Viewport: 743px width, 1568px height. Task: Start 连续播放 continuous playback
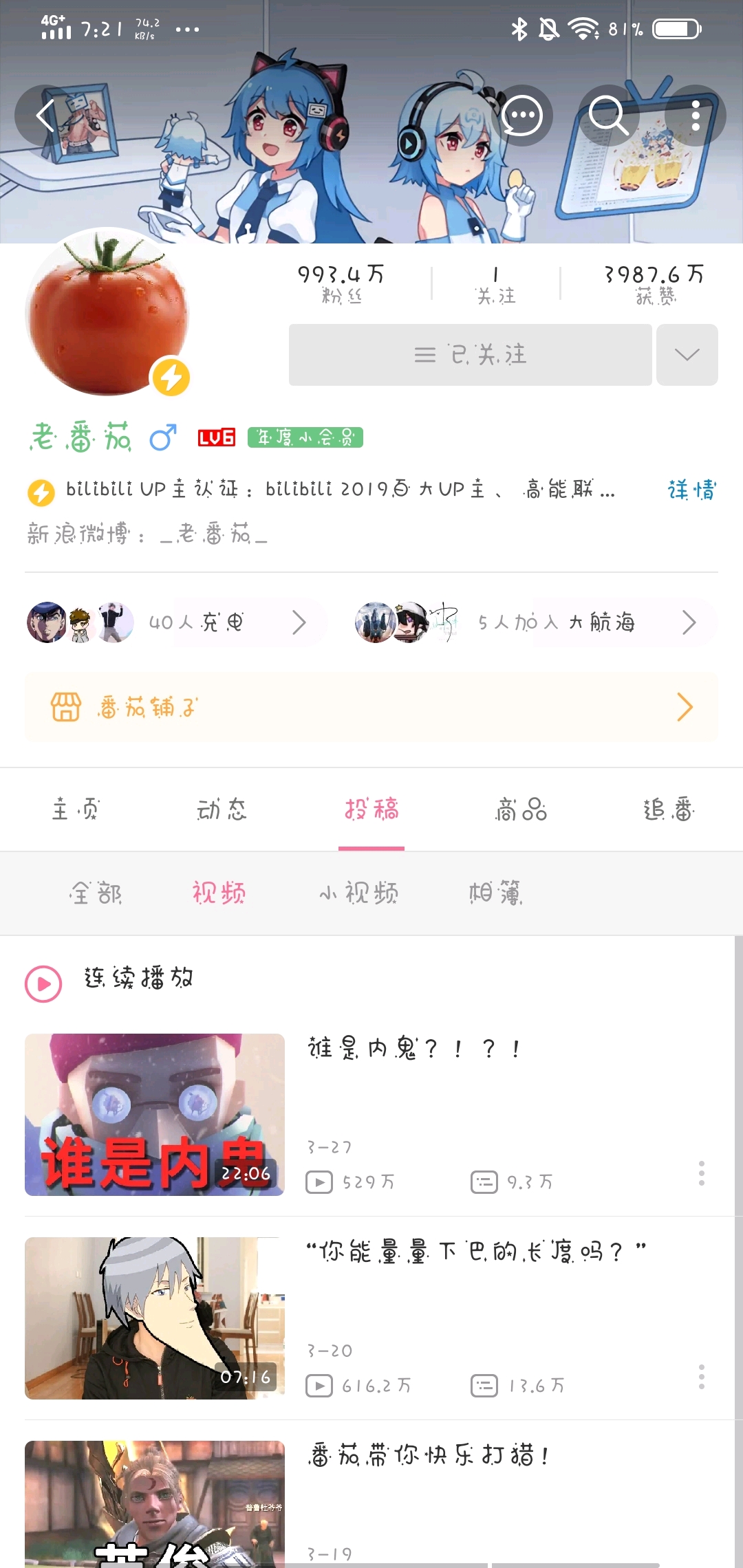coord(110,983)
